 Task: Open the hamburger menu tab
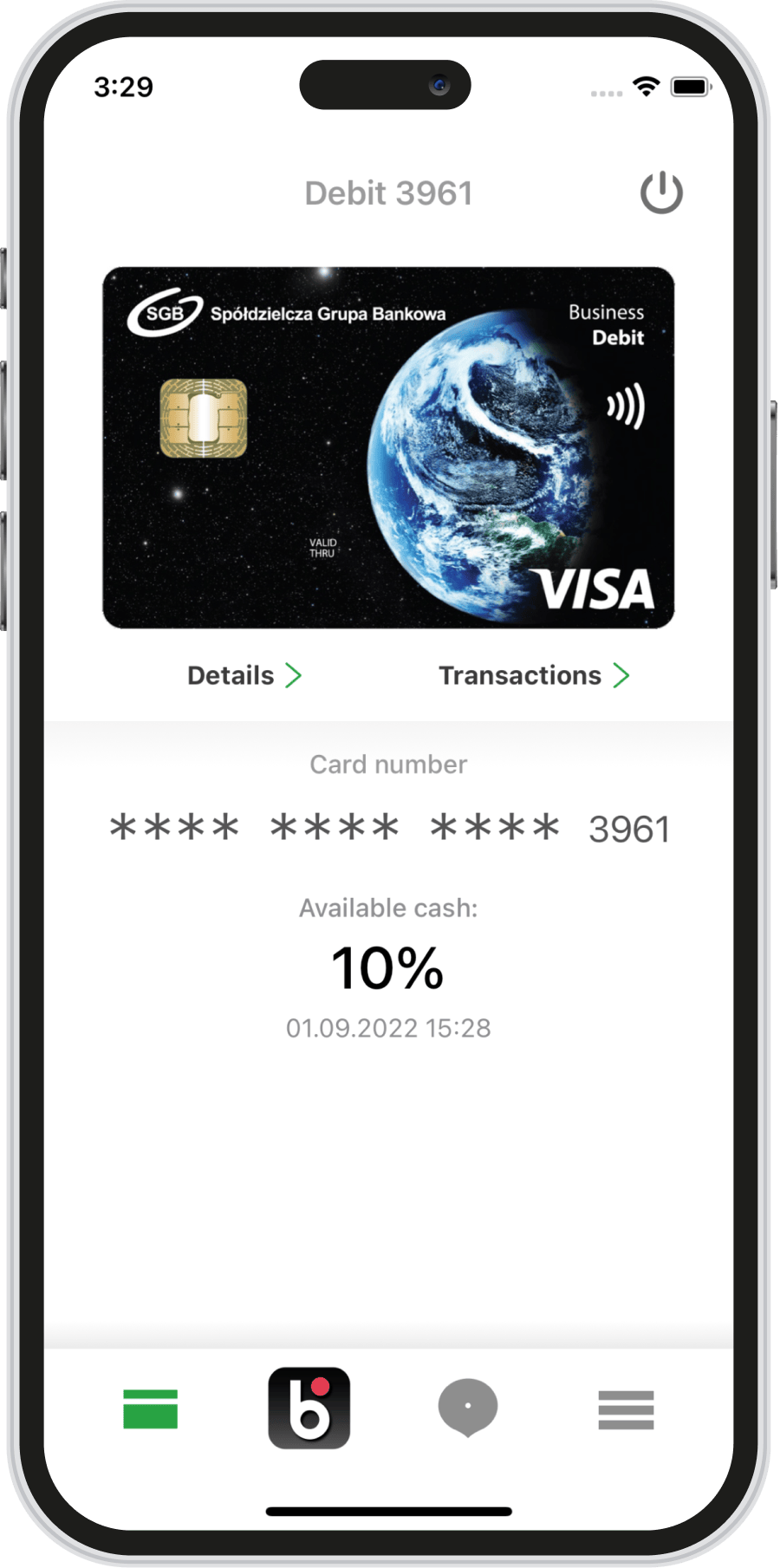(626, 1410)
